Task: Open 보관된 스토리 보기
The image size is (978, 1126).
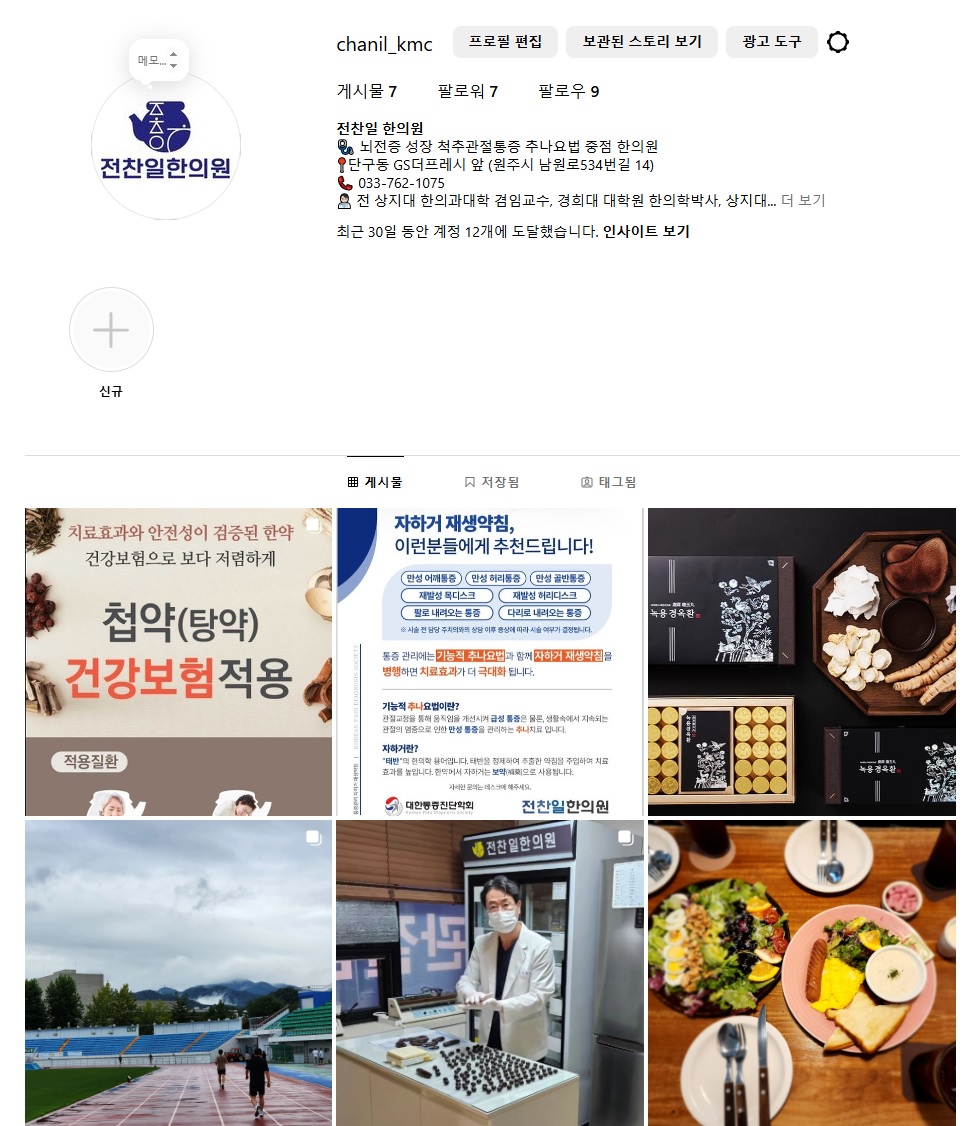Action: (x=642, y=42)
